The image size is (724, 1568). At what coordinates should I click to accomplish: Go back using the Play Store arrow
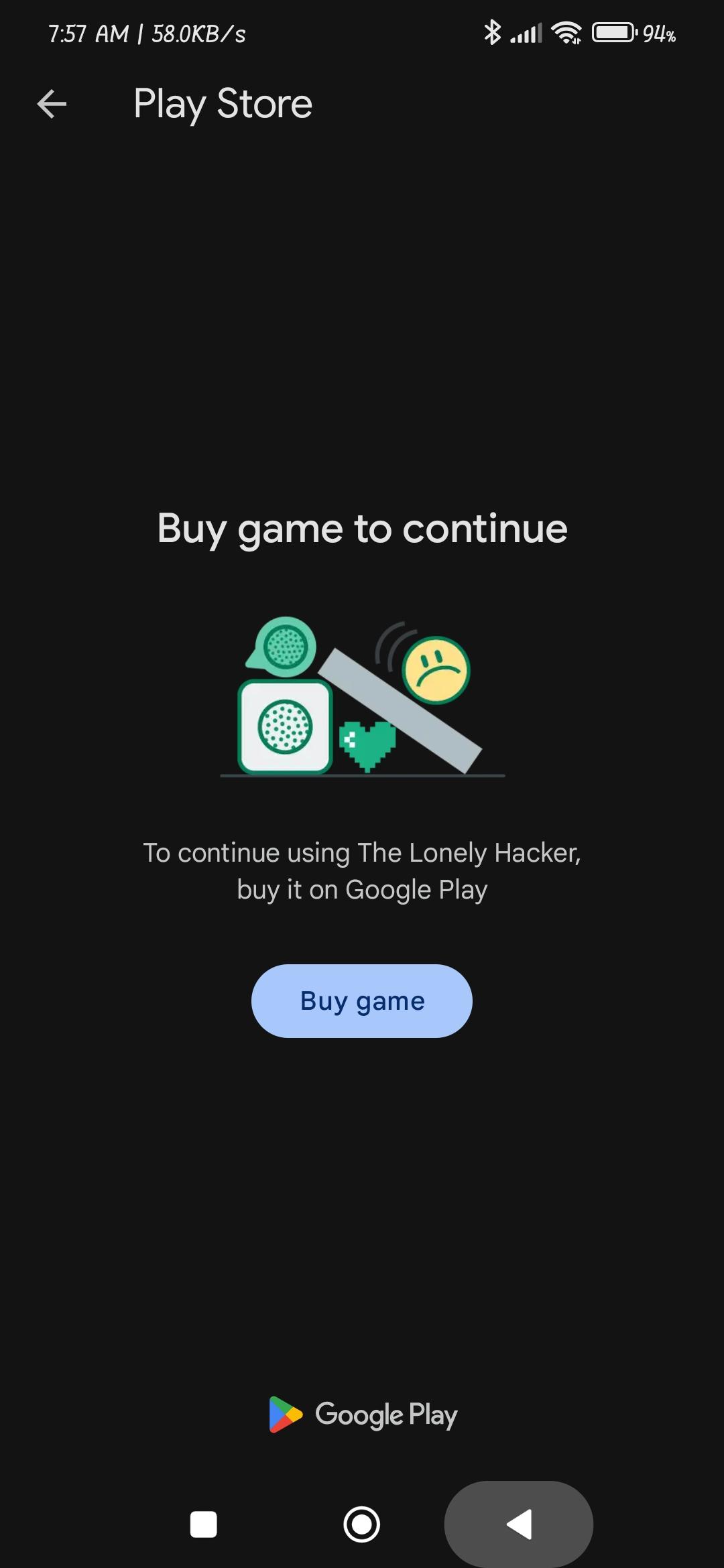tap(52, 104)
